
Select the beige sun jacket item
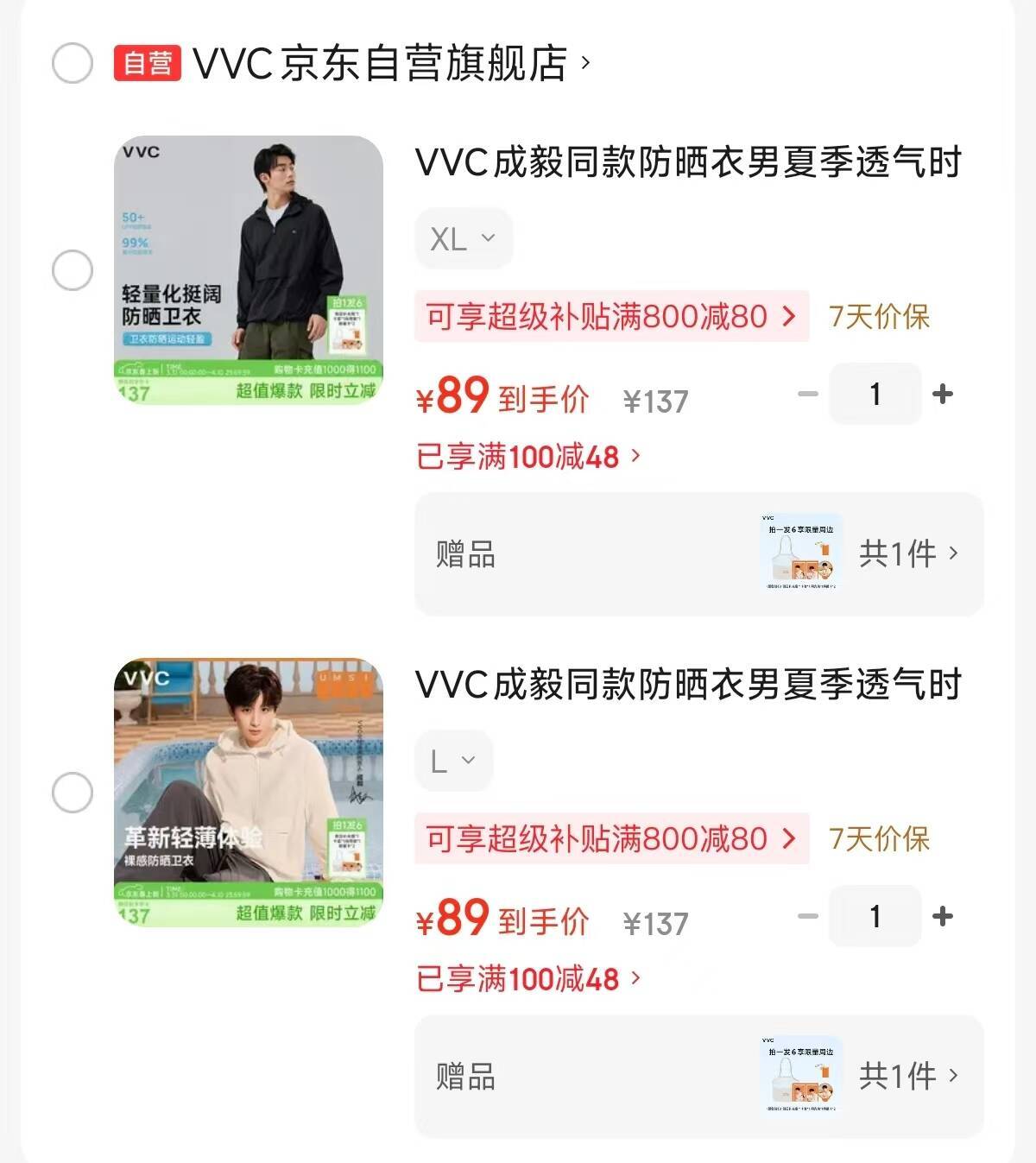(x=73, y=793)
